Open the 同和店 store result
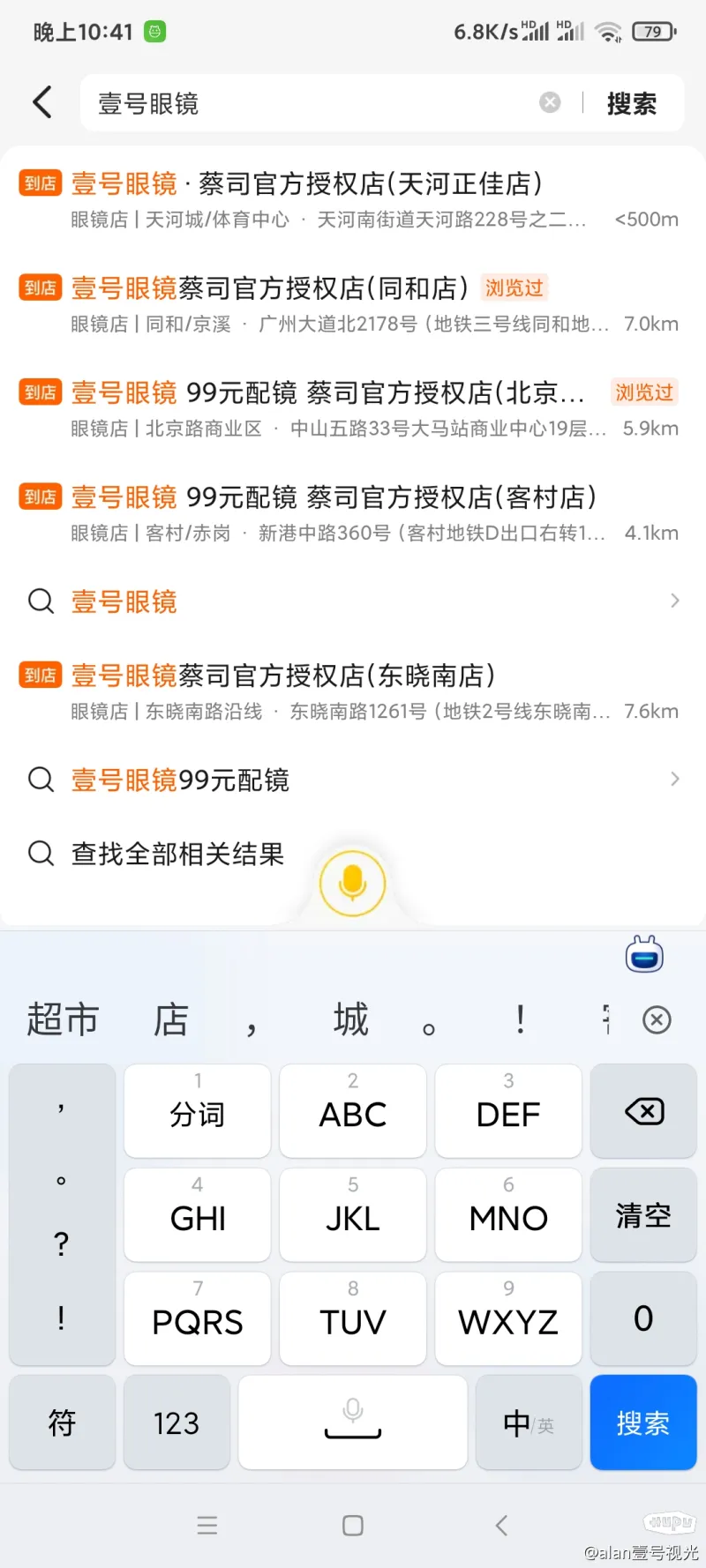Image resolution: width=706 pixels, height=1568 pixels. coord(353,304)
